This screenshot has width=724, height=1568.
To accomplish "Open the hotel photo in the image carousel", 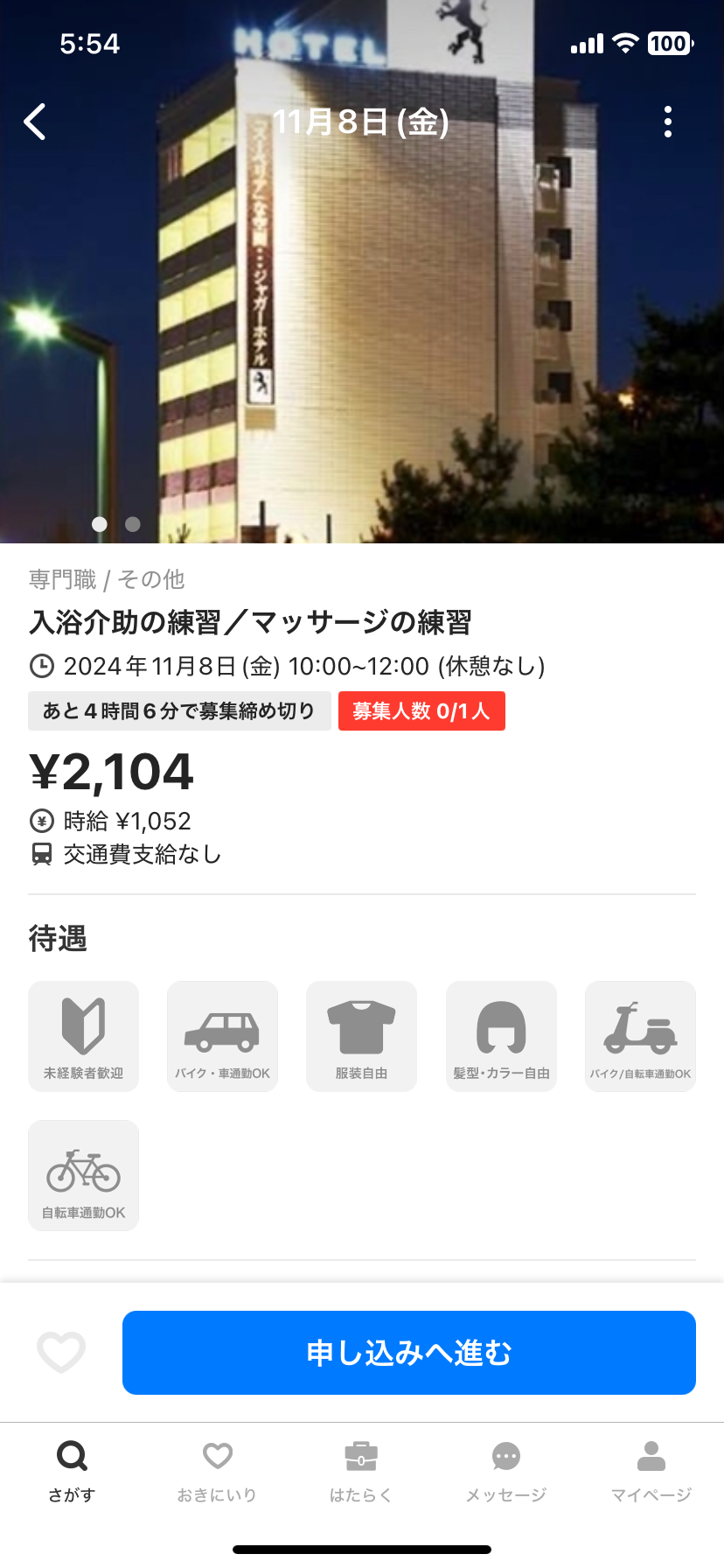I will click(362, 332).
